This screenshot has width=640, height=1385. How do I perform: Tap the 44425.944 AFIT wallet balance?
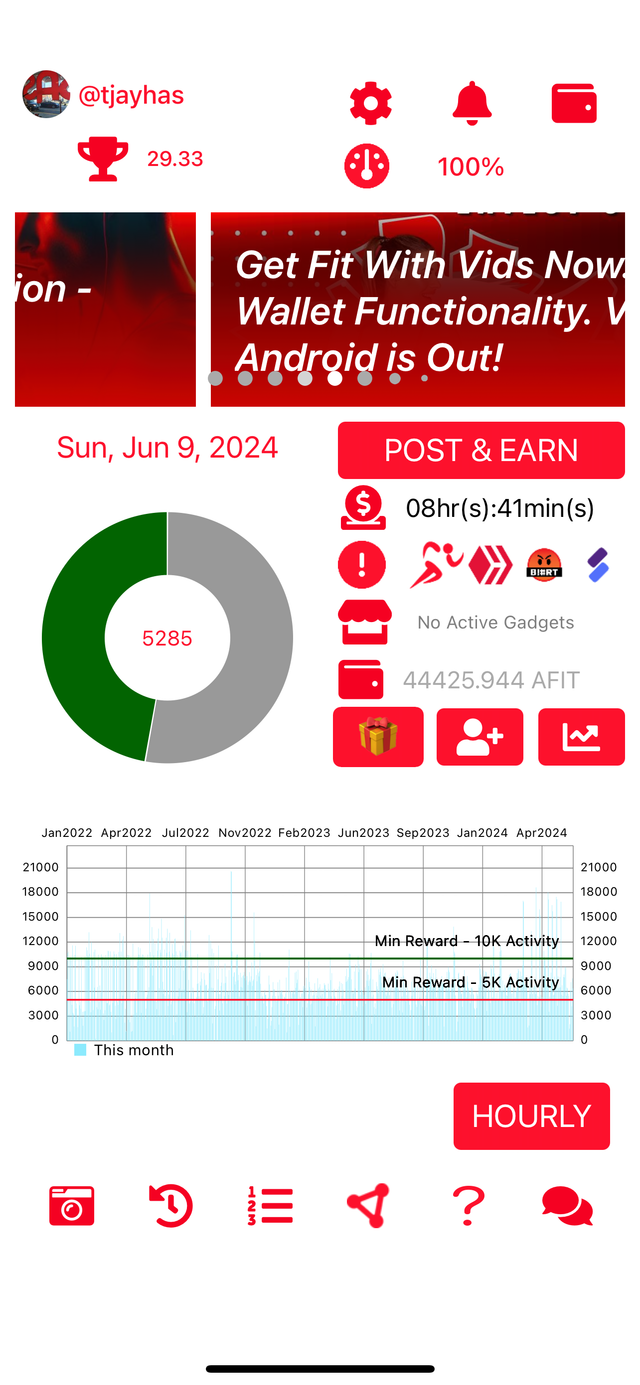[x=491, y=681]
